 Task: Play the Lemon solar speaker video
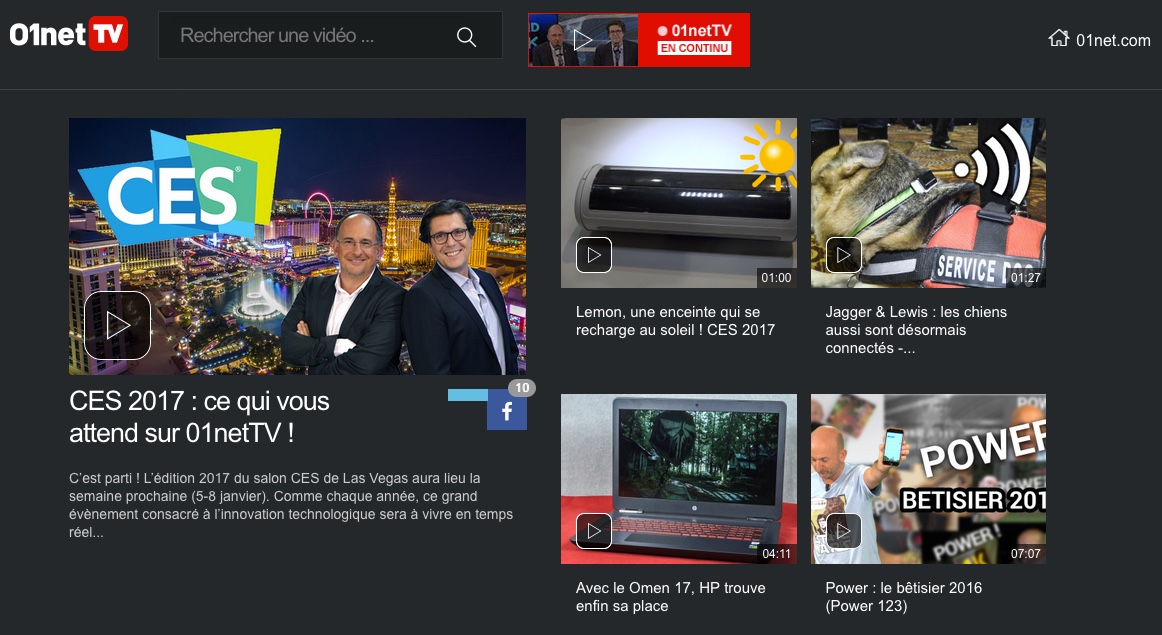(594, 255)
